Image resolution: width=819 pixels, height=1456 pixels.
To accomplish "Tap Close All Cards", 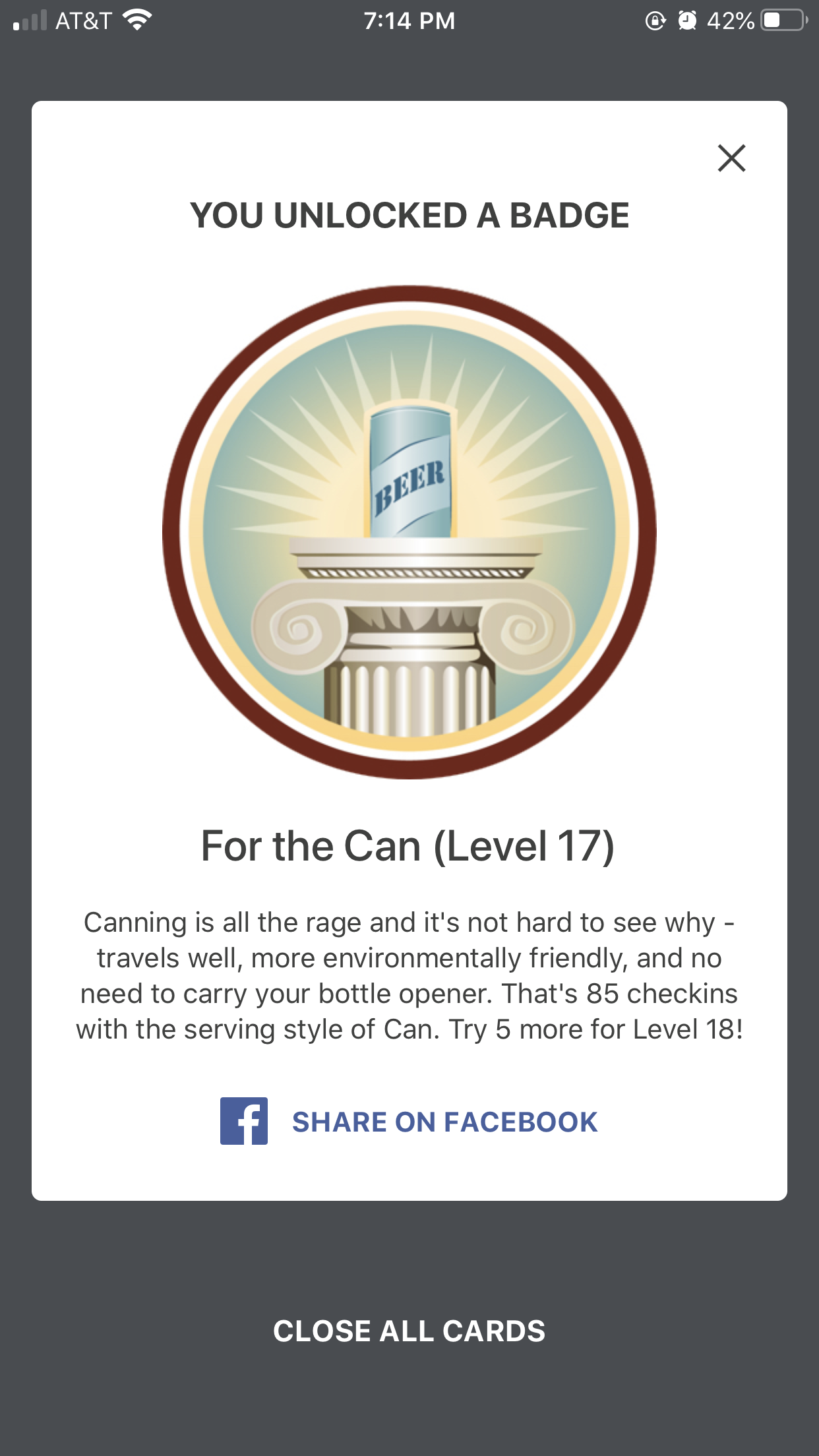I will pos(409,1331).
